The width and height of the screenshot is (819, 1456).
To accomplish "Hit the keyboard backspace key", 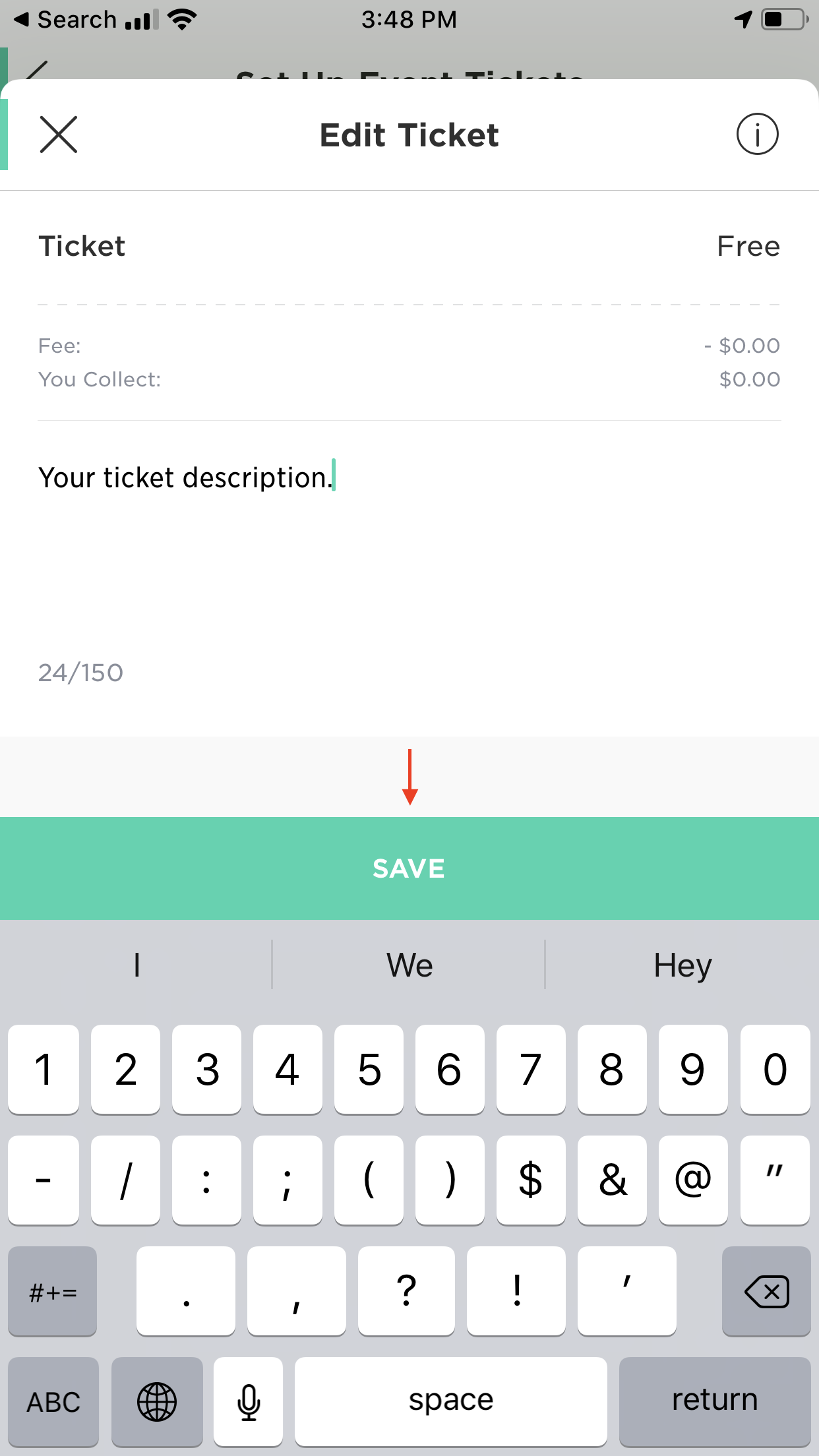I will pos(766,1291).
